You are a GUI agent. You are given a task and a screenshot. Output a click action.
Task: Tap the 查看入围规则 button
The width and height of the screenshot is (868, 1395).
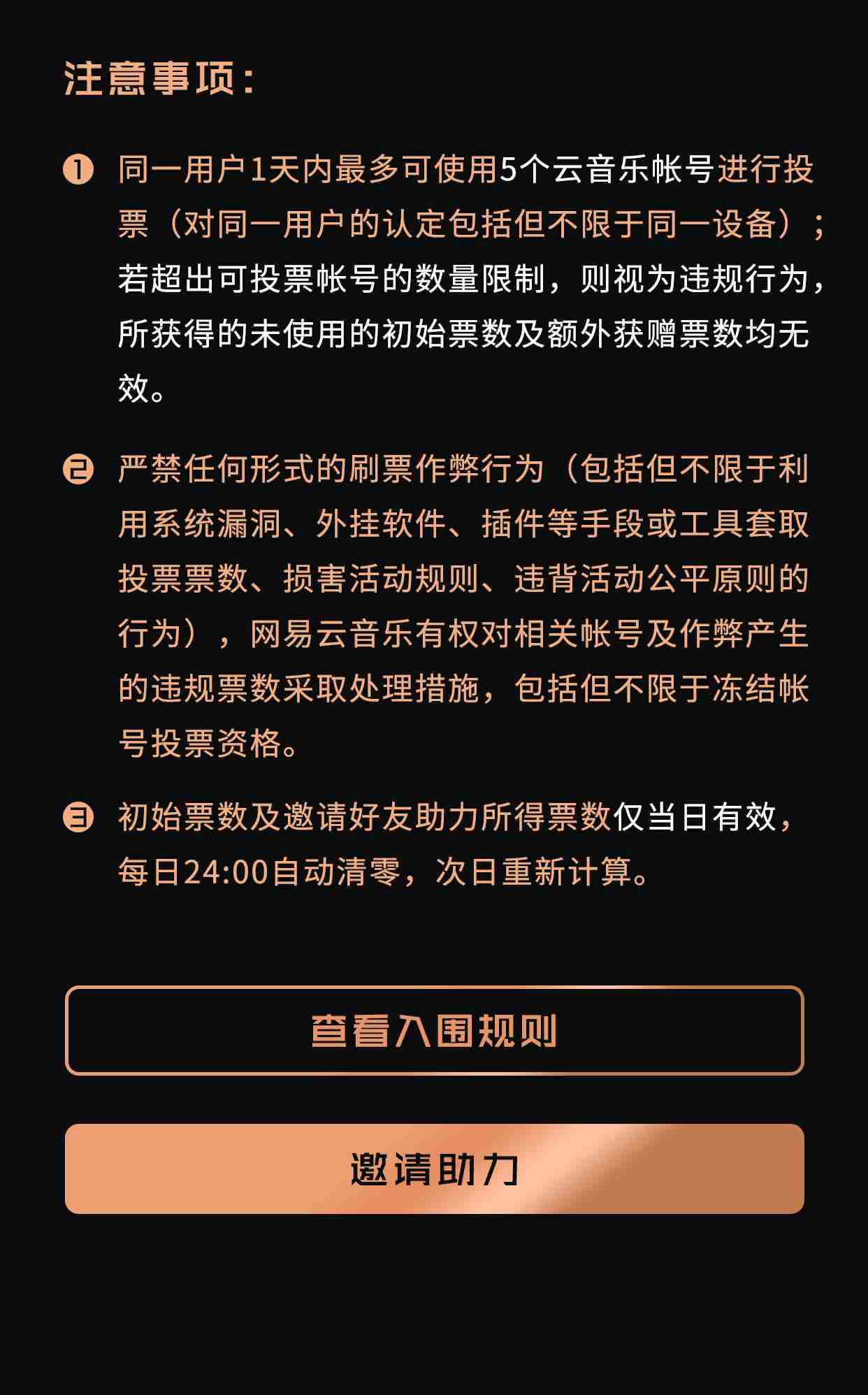(x=434, y=1030)
